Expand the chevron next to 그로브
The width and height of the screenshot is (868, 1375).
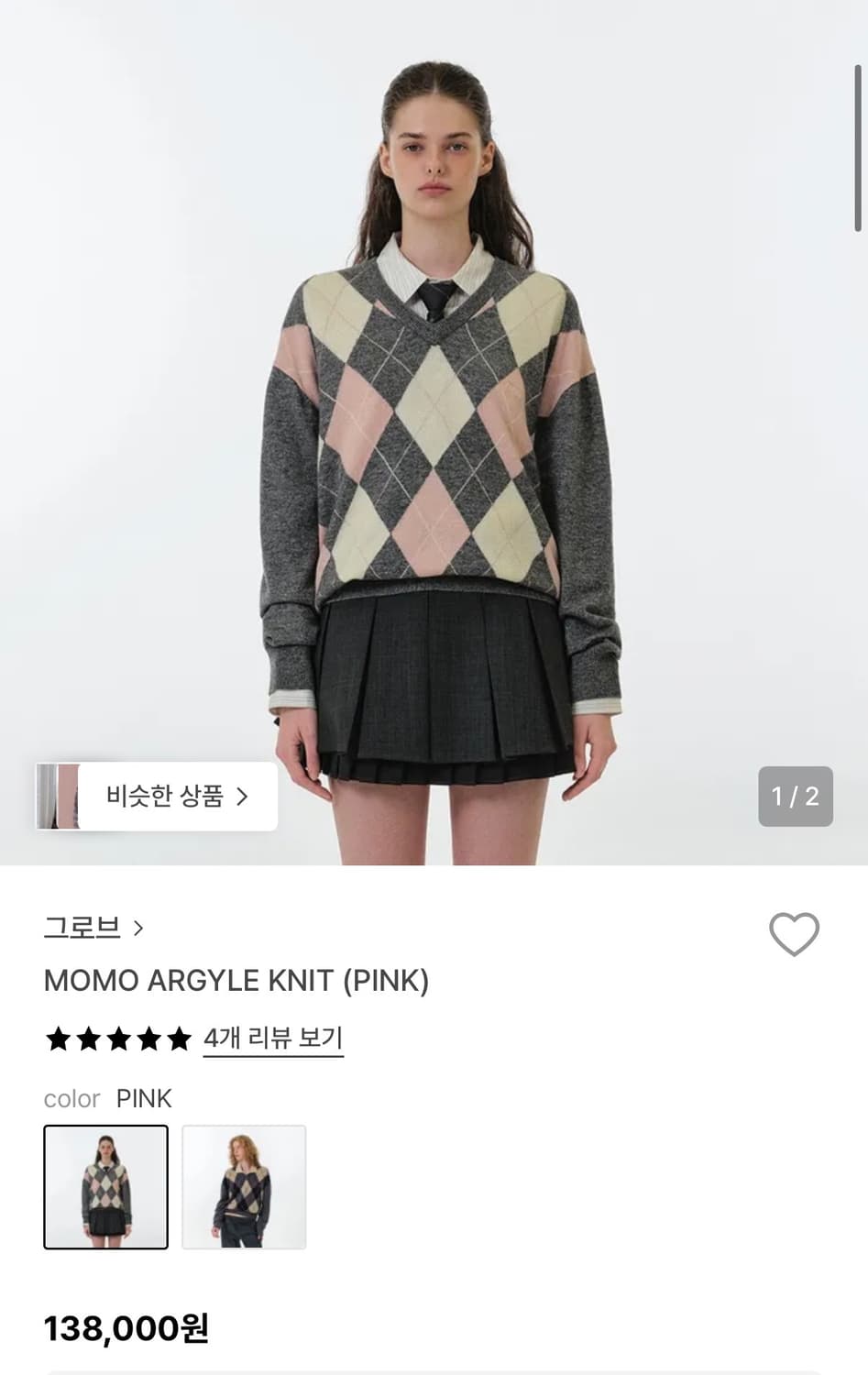click(x=139, y=928)
